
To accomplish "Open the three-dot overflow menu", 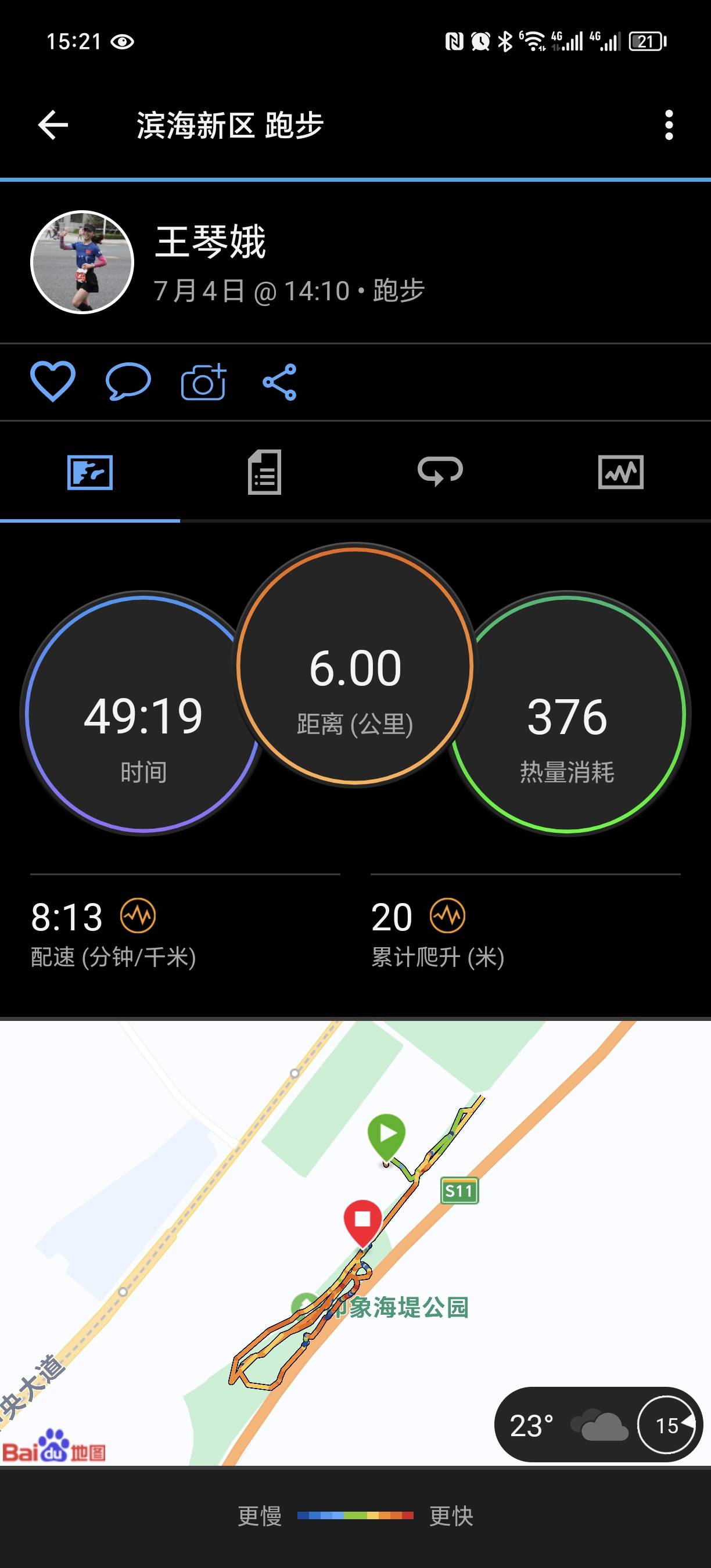I will (x=669, y=125).
